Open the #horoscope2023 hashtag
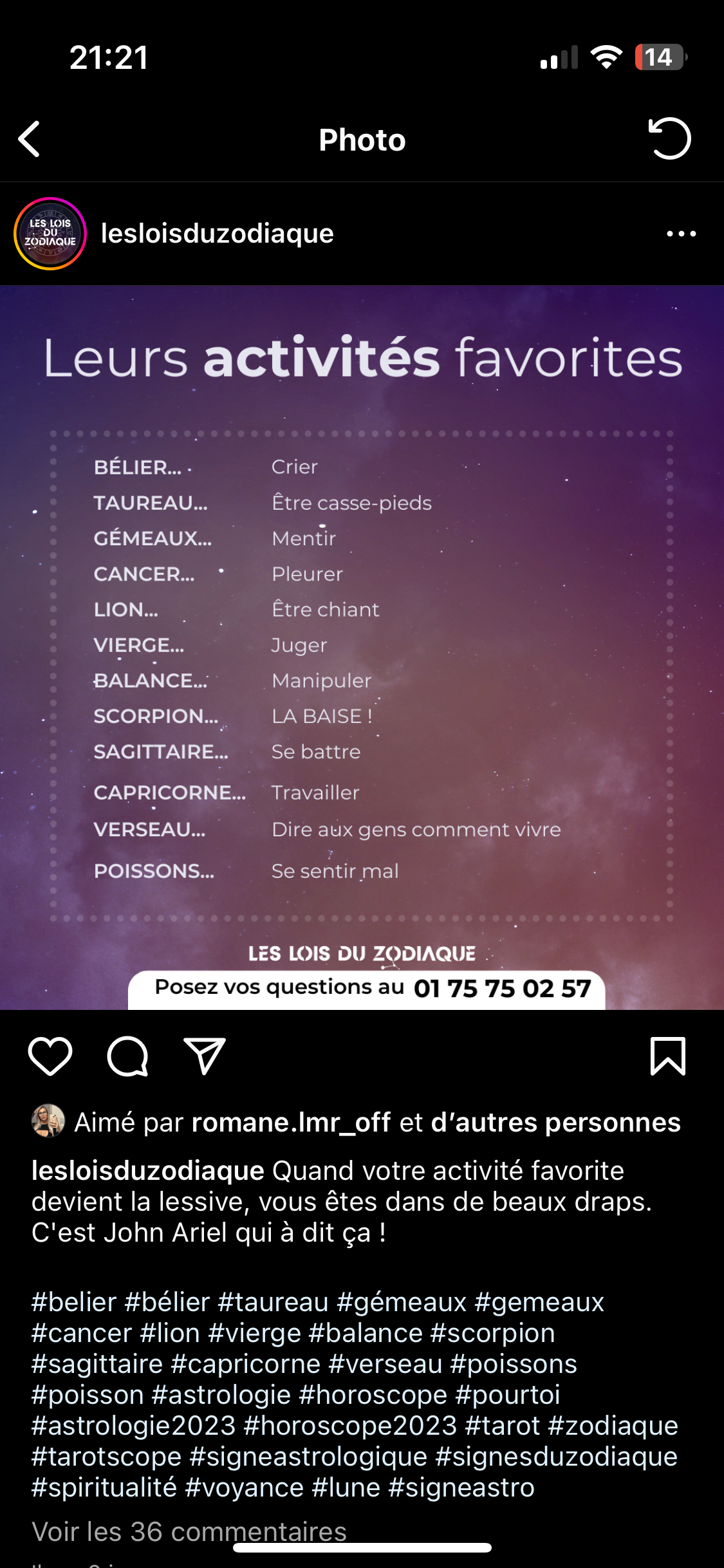The width and height of the screenshot is (724, 1568). coord(350,1426)
